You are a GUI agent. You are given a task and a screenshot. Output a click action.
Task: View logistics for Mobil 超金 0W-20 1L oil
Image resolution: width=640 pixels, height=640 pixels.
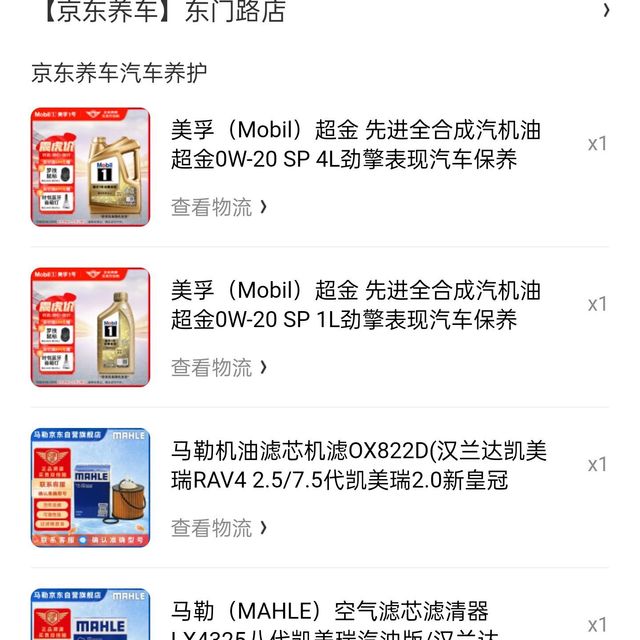click(218, 367)
